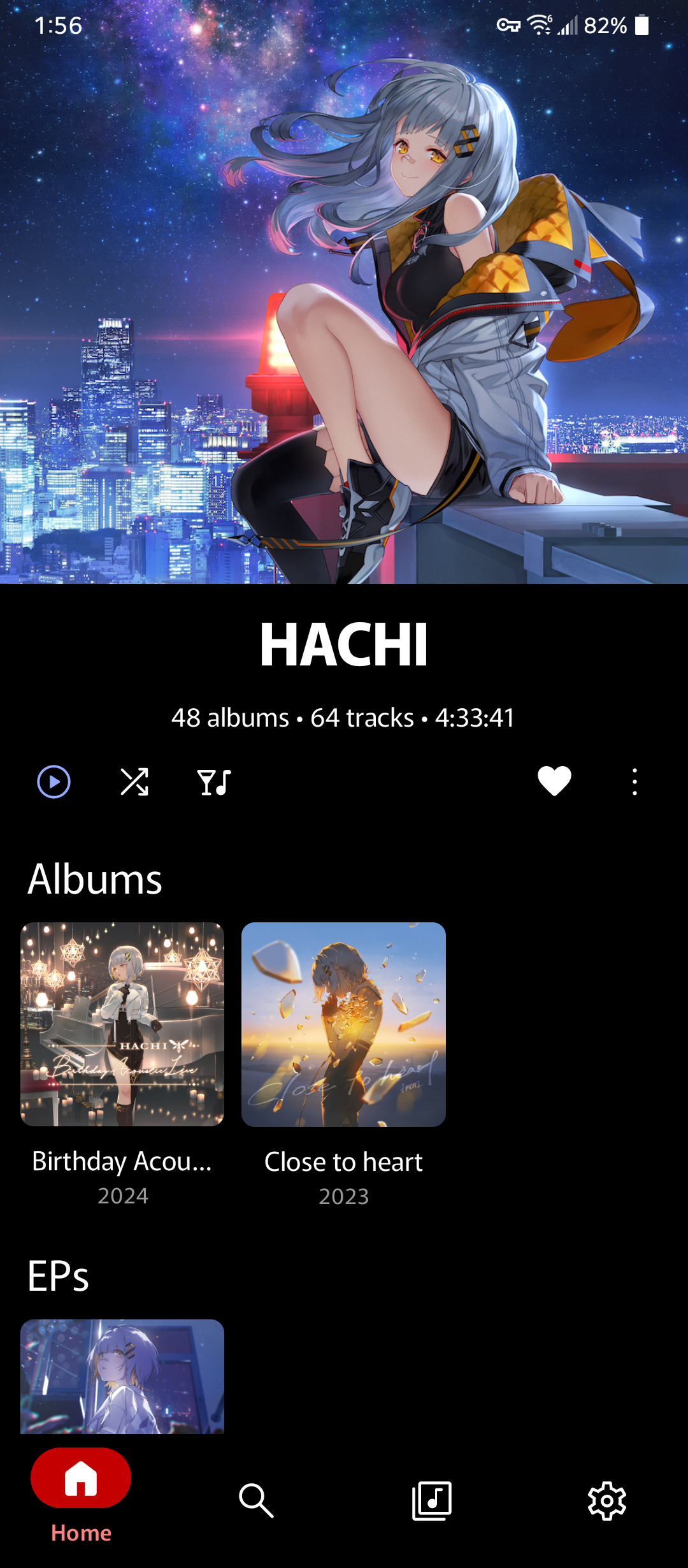Switch to the search tab
Screen dimensions: 688x1568
256,1500
